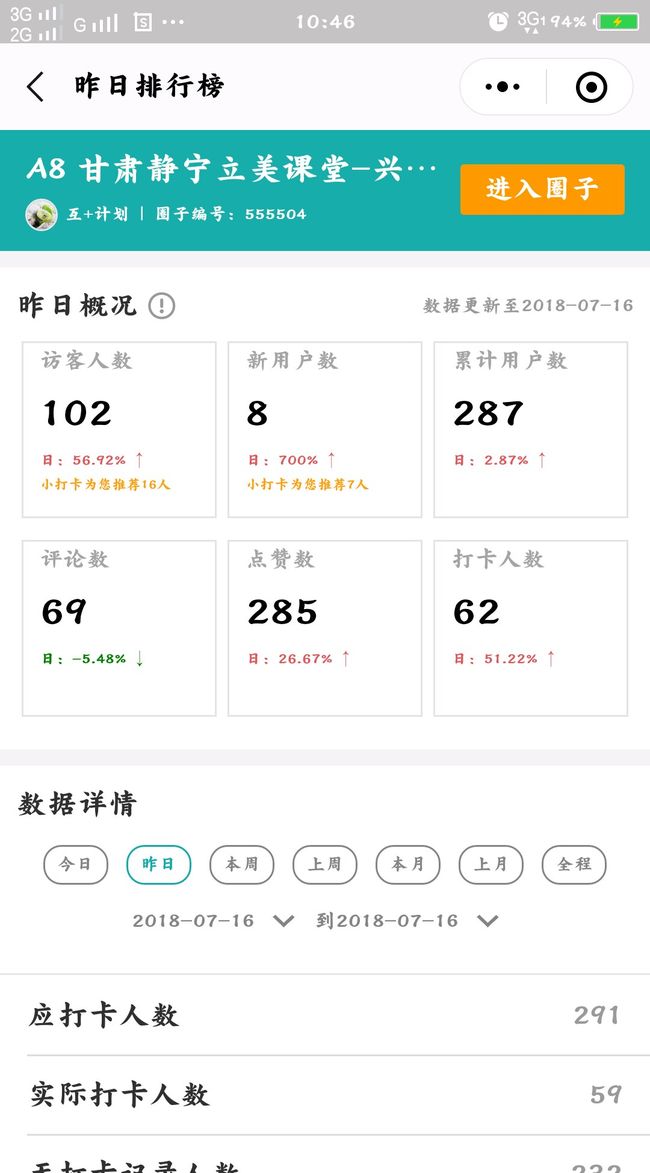The width and height of the screenshot is (650, 1173).
Task: Switch to 上周 data range
Action: click(x=325, y=865)
